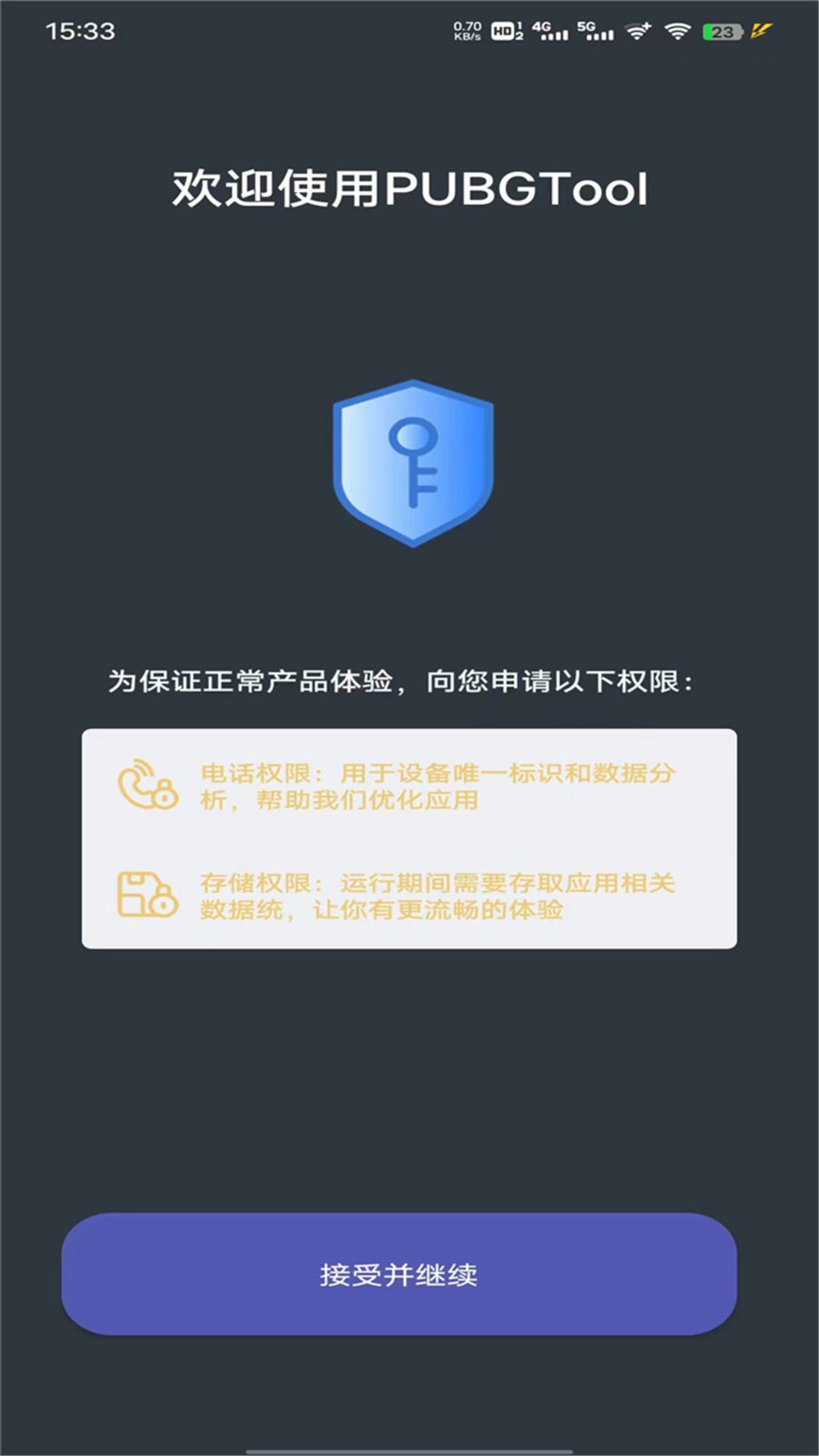
Task: Click the white permissions card
Action: tap(409, 835)
